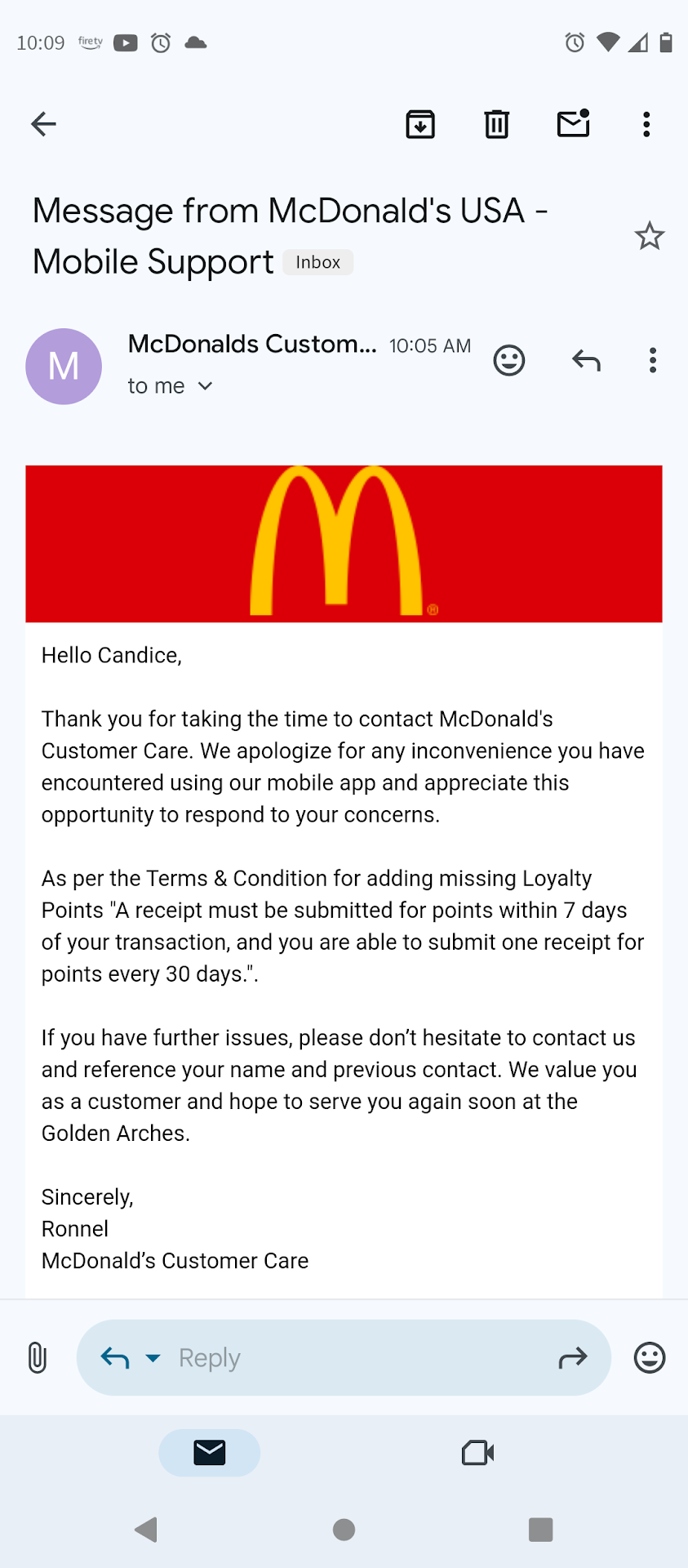
Task: Attach a file with the paperclip icon
Action: pos(38,1358)
